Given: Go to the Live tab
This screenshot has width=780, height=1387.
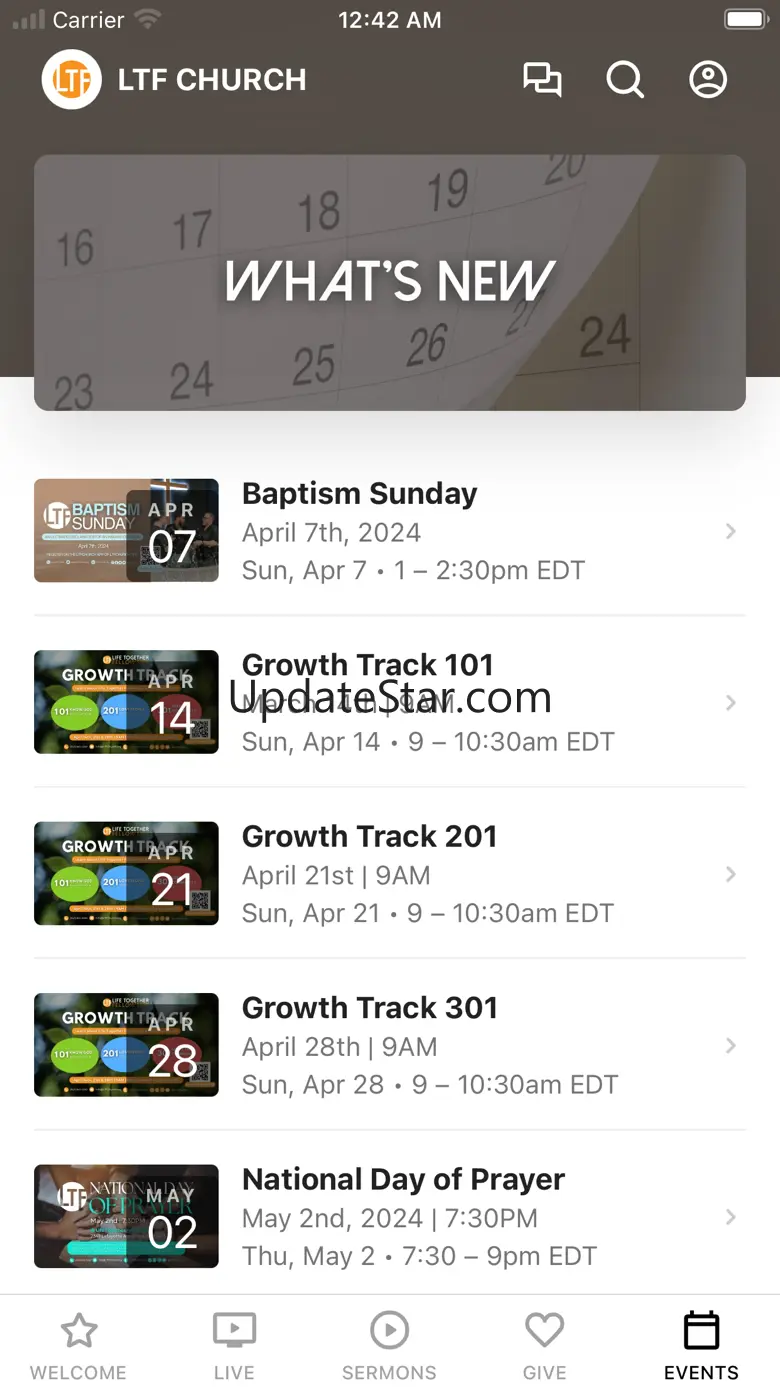Looking at the screenshot, I should 234,1345.
